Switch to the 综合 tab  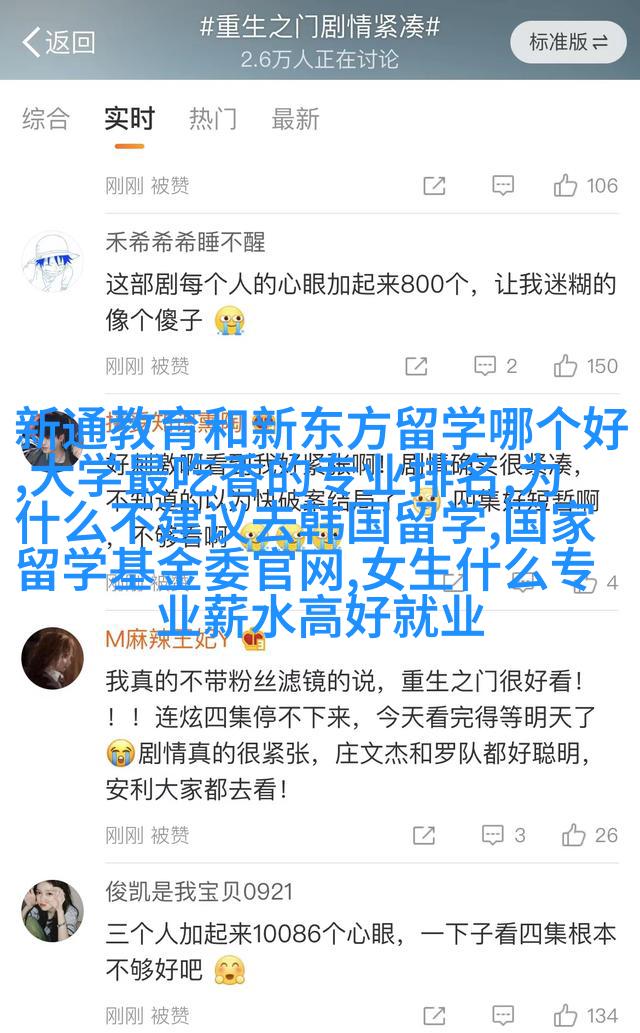pyautogui.click(x=46, y=119)
